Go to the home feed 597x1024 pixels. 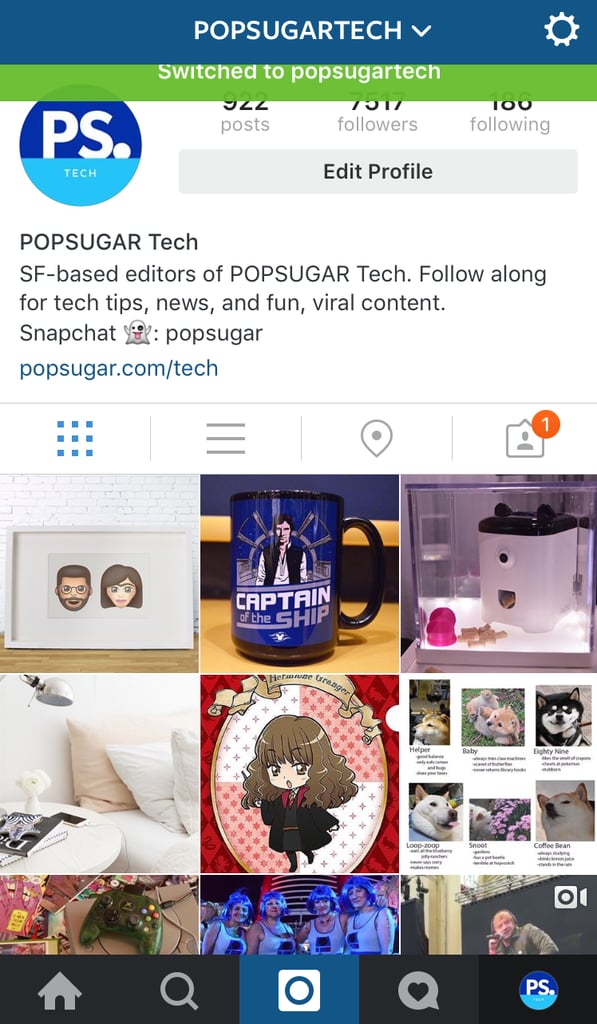(x=59, y=990)
